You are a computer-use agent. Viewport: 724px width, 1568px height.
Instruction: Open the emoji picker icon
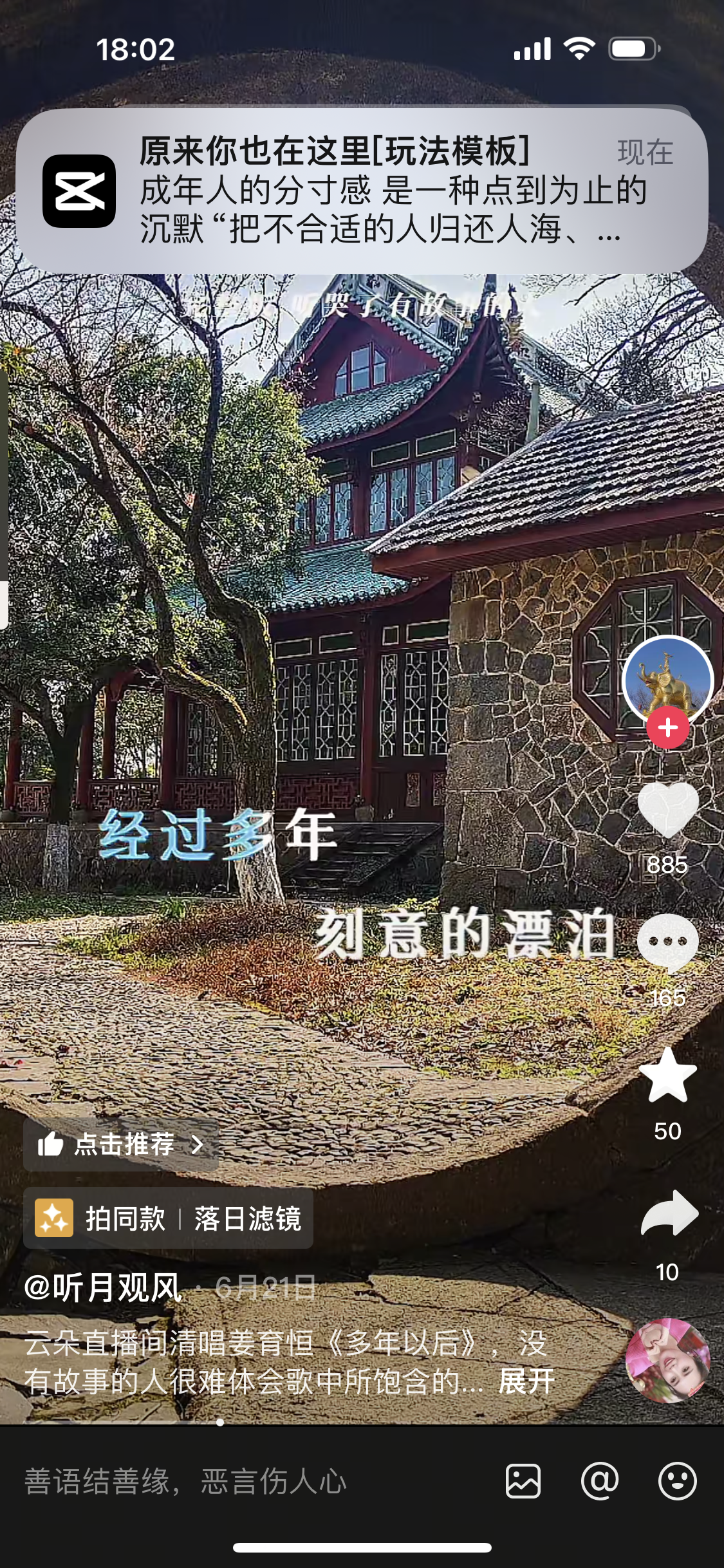click(677, 1481)
